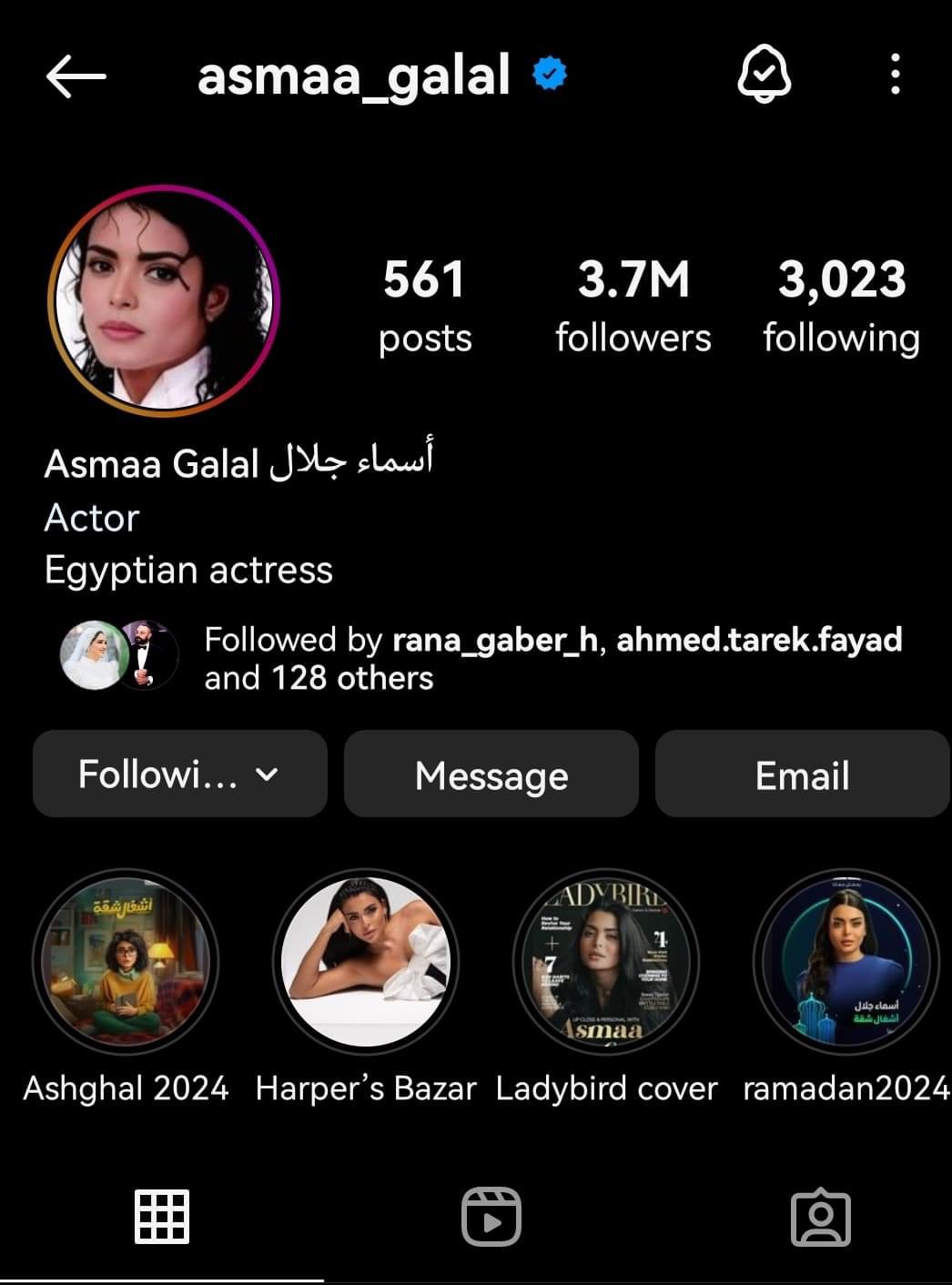Expand the Following dropdown button
The image size is (952, 1285).
pyautogui.click(x=180, y=774)
